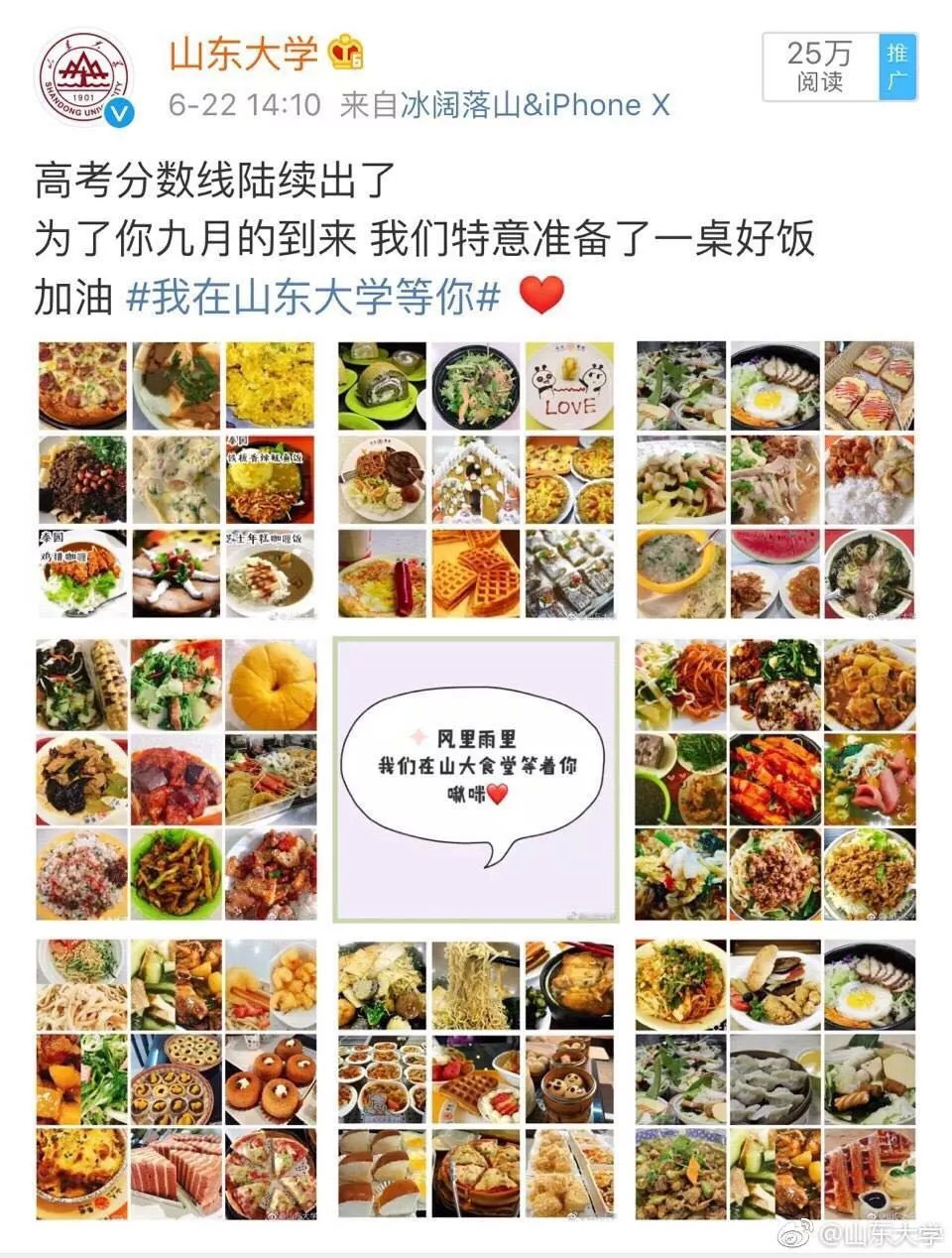952x1258 pixels.
Task: Open the collage image with the orange pumpkin
Action: pos(176,779)
